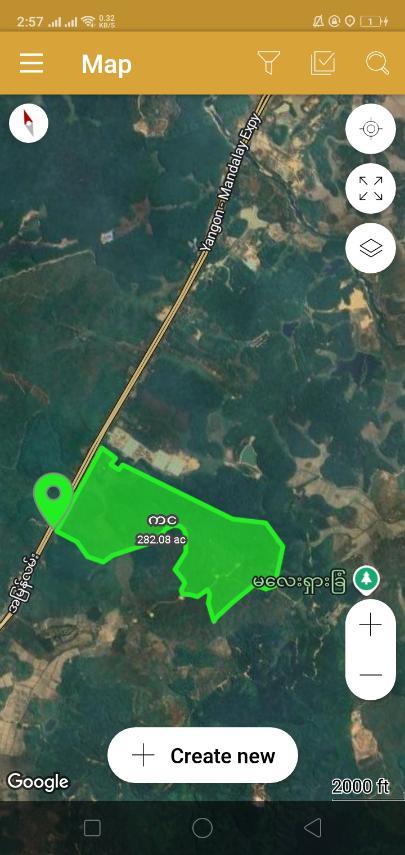
Task: Zoom in with the plus button
Action: pos(371,624)
